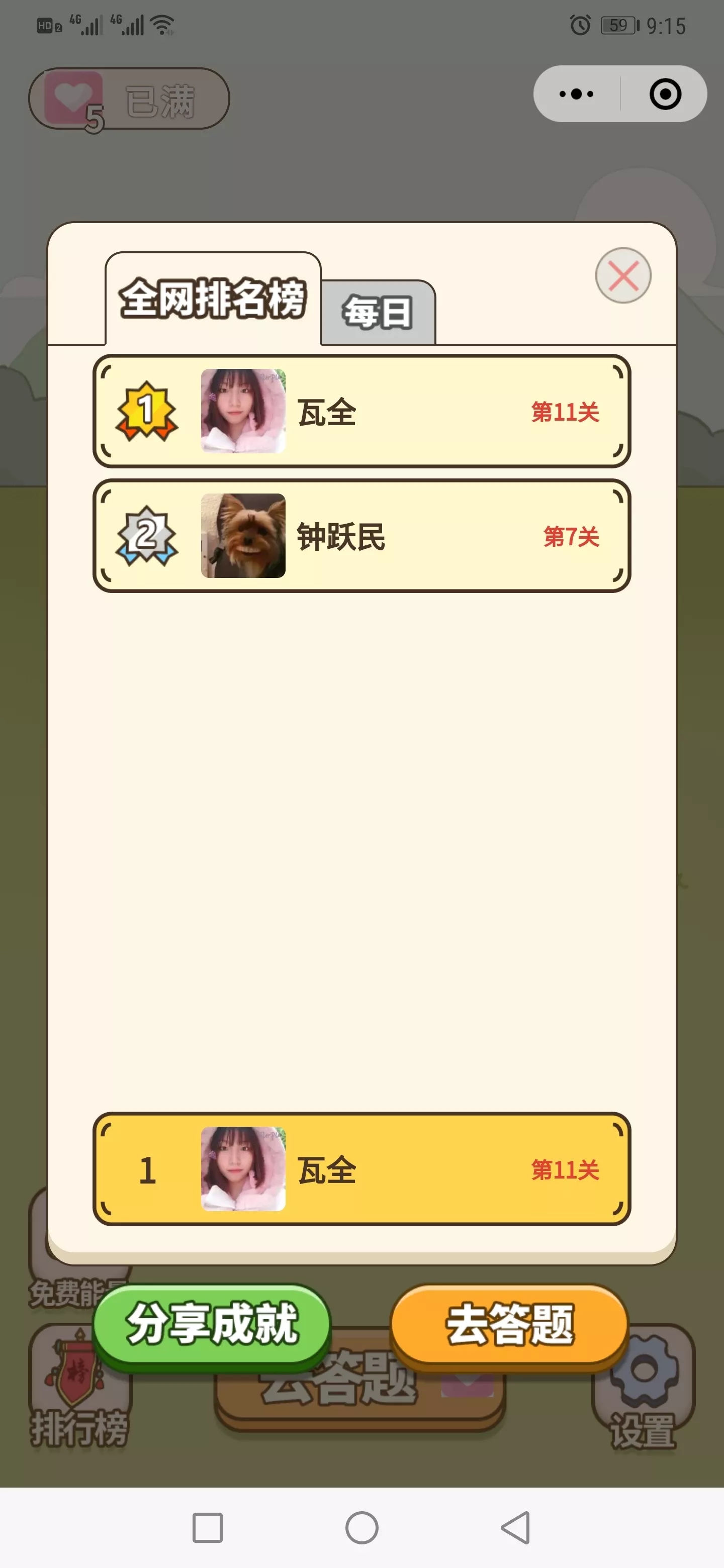Open the mini program three-dot menu
Image resolution: width=724 pixels, height=1568 pixels.
577,94
